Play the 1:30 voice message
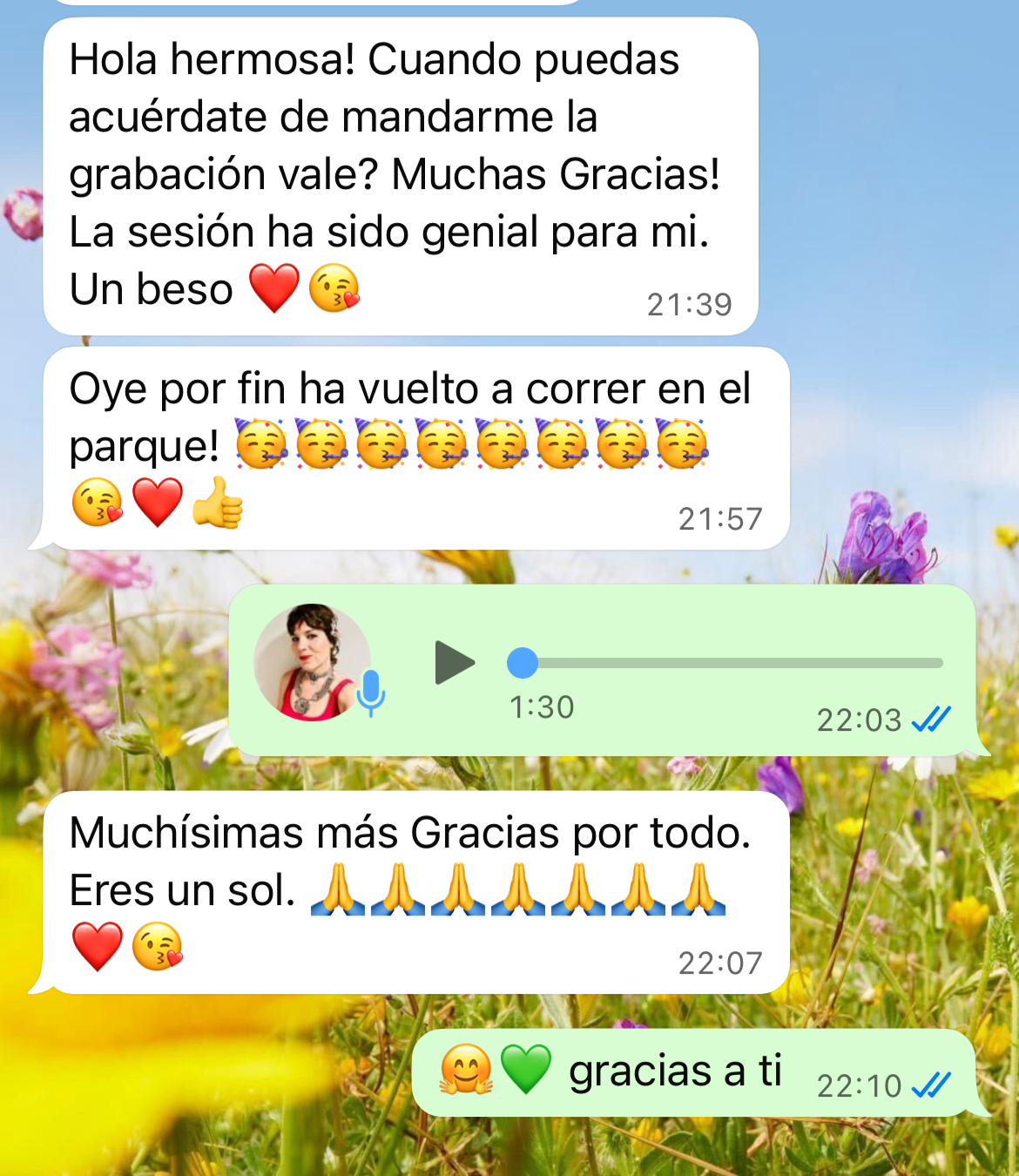 [x=454, y=663]
